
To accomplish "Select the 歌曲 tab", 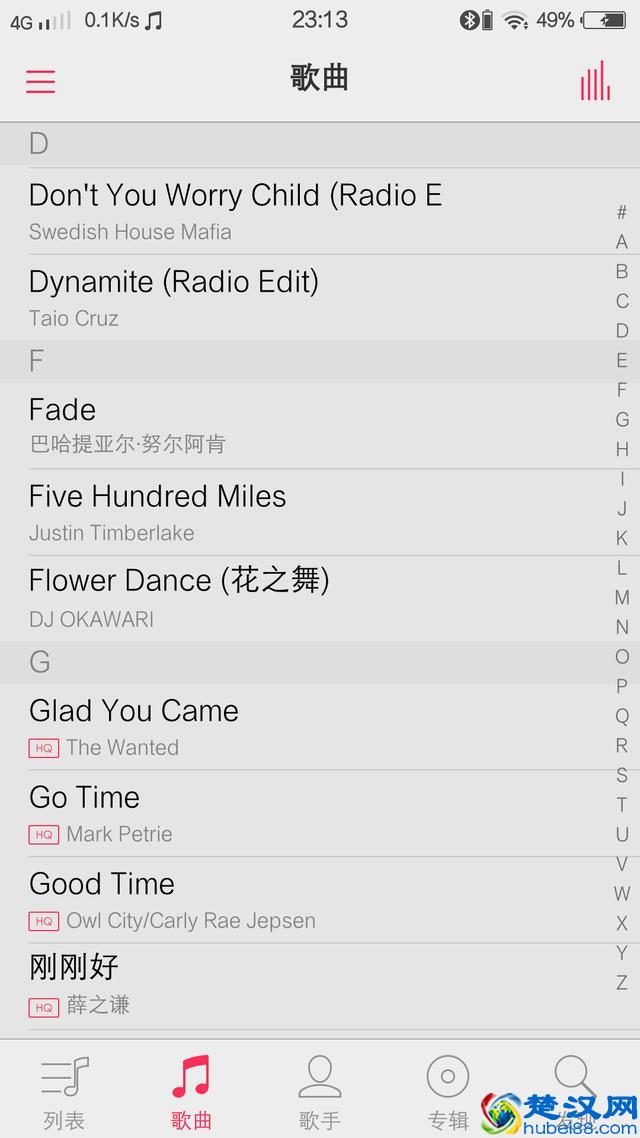I will point(191,1090).
